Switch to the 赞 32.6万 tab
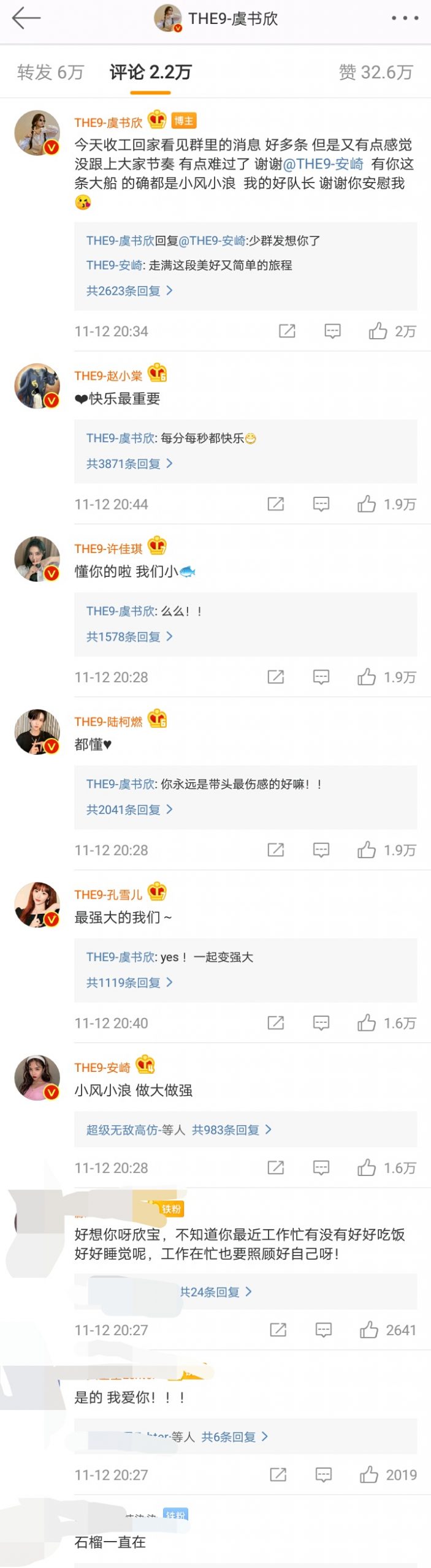Image resolution: width=431 pixels, height=1568 pixels. pyautogui.click(x=375, y=72)
